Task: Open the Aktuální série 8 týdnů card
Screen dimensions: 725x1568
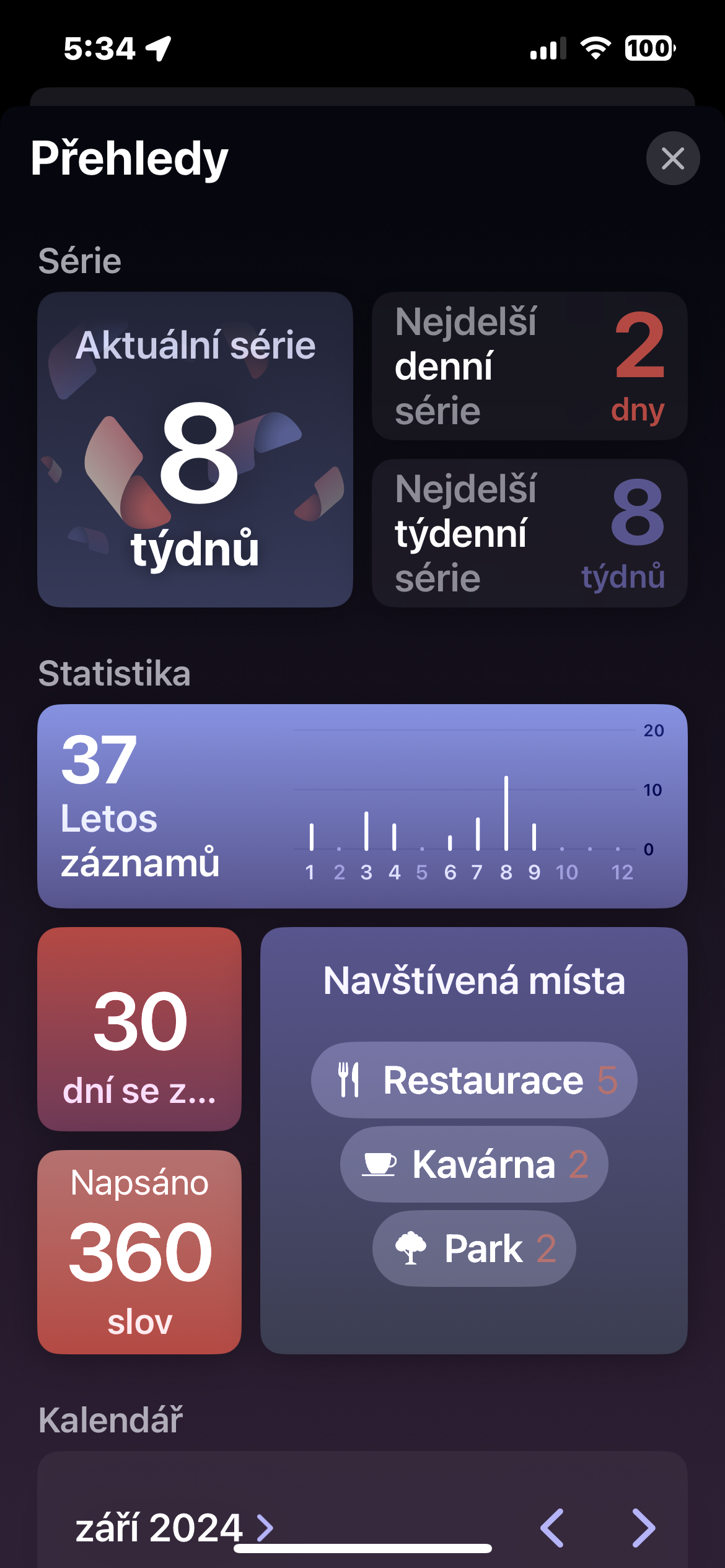Action: [195, 450]
